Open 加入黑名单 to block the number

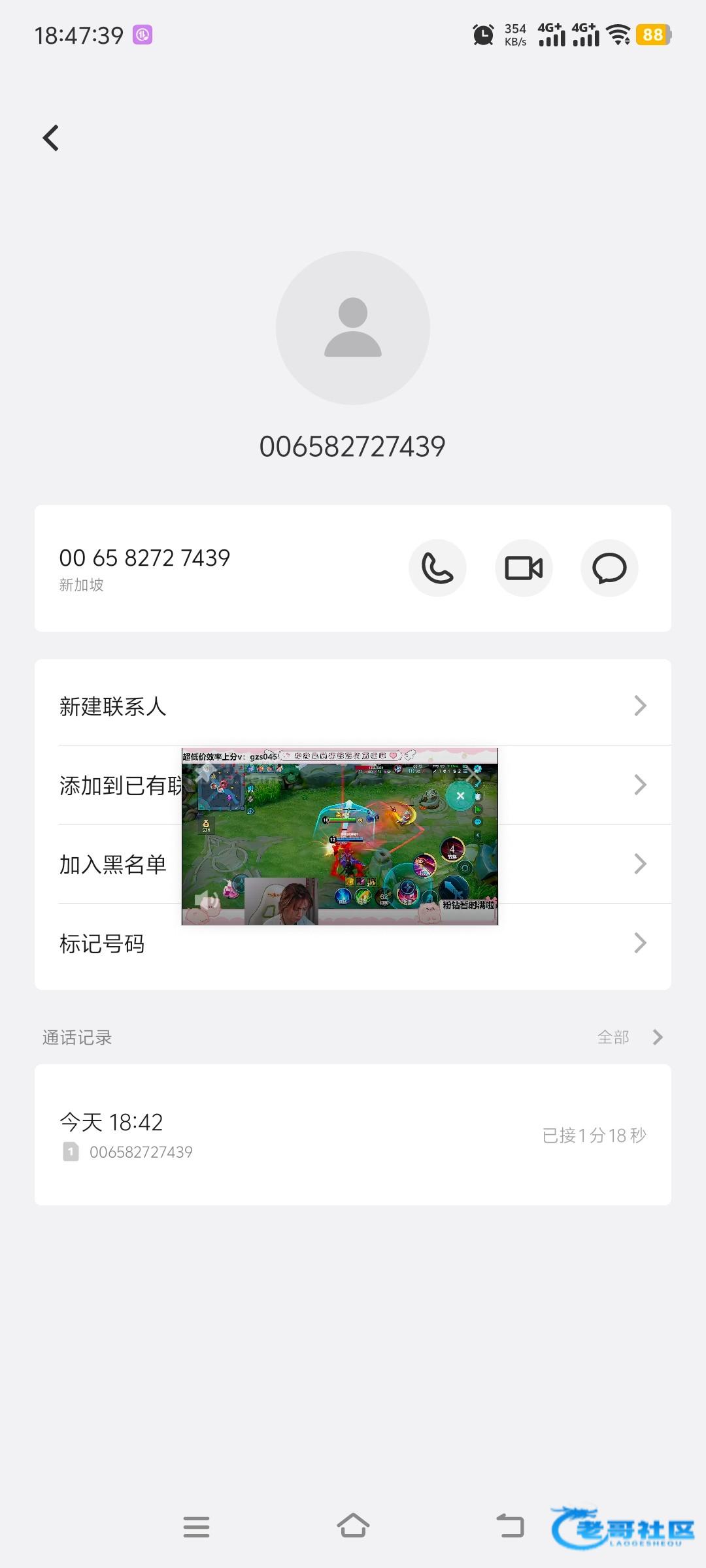point(111,864)
